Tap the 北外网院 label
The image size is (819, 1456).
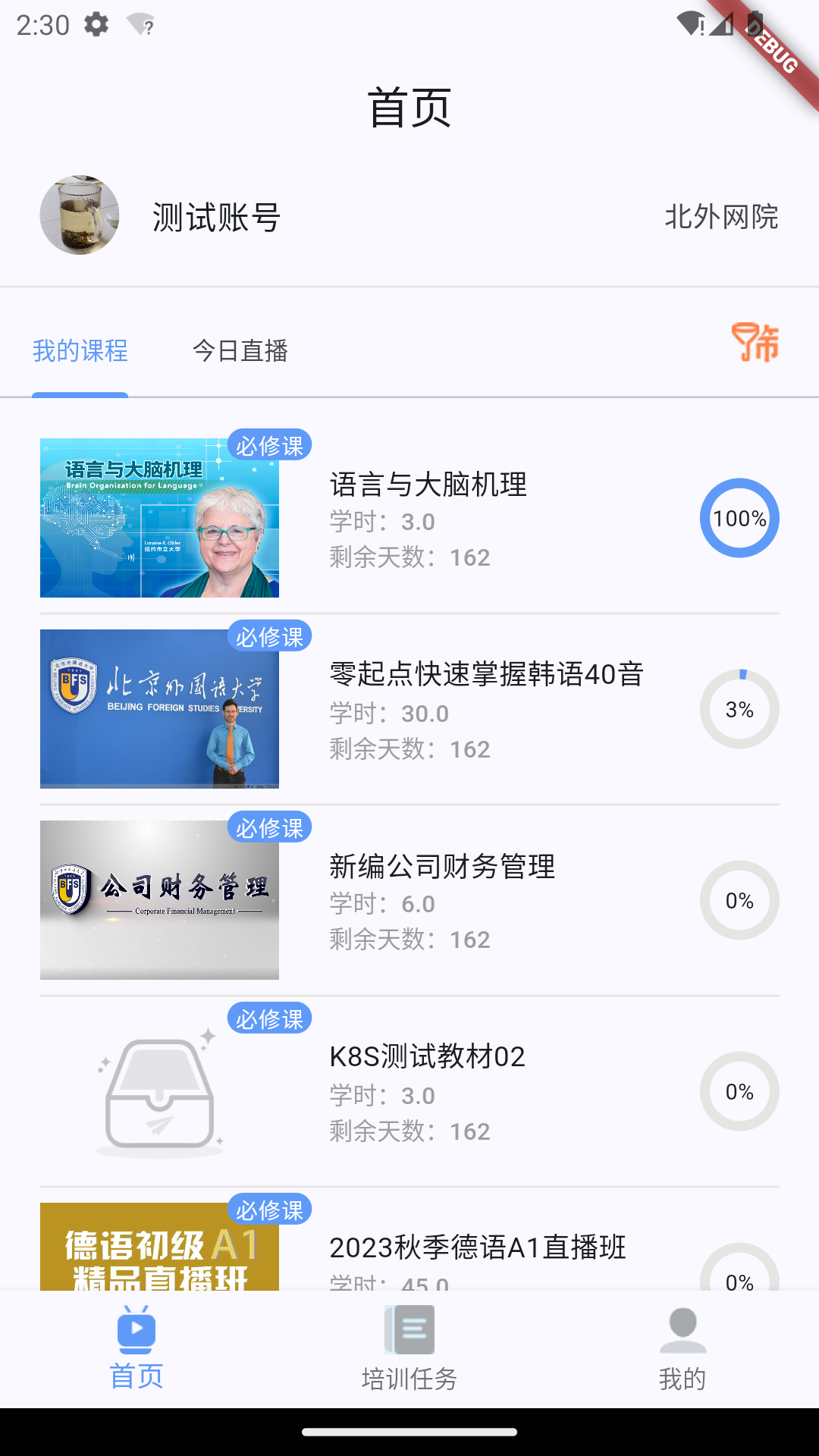click(x=722, y=218)
